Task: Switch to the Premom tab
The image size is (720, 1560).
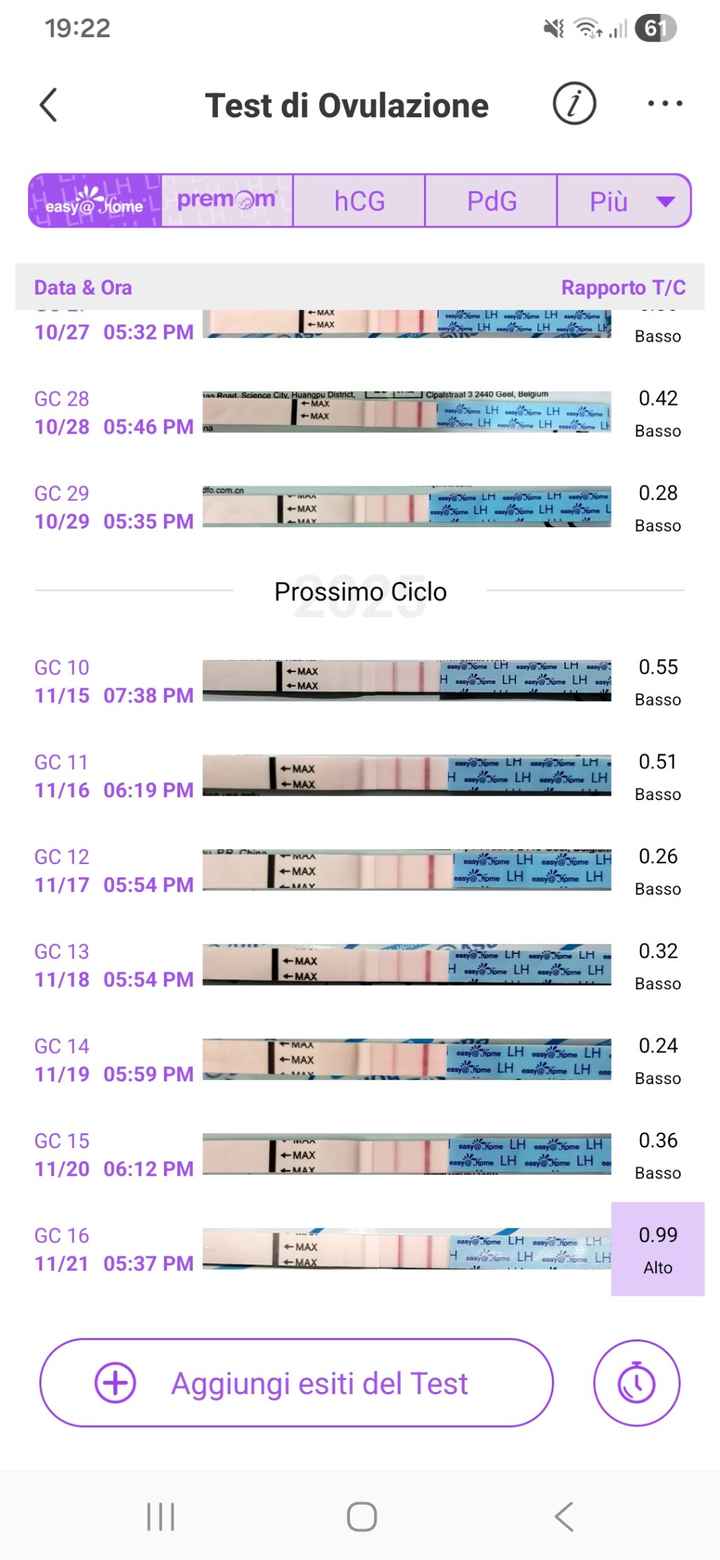Action: click(x=227, y=201)
